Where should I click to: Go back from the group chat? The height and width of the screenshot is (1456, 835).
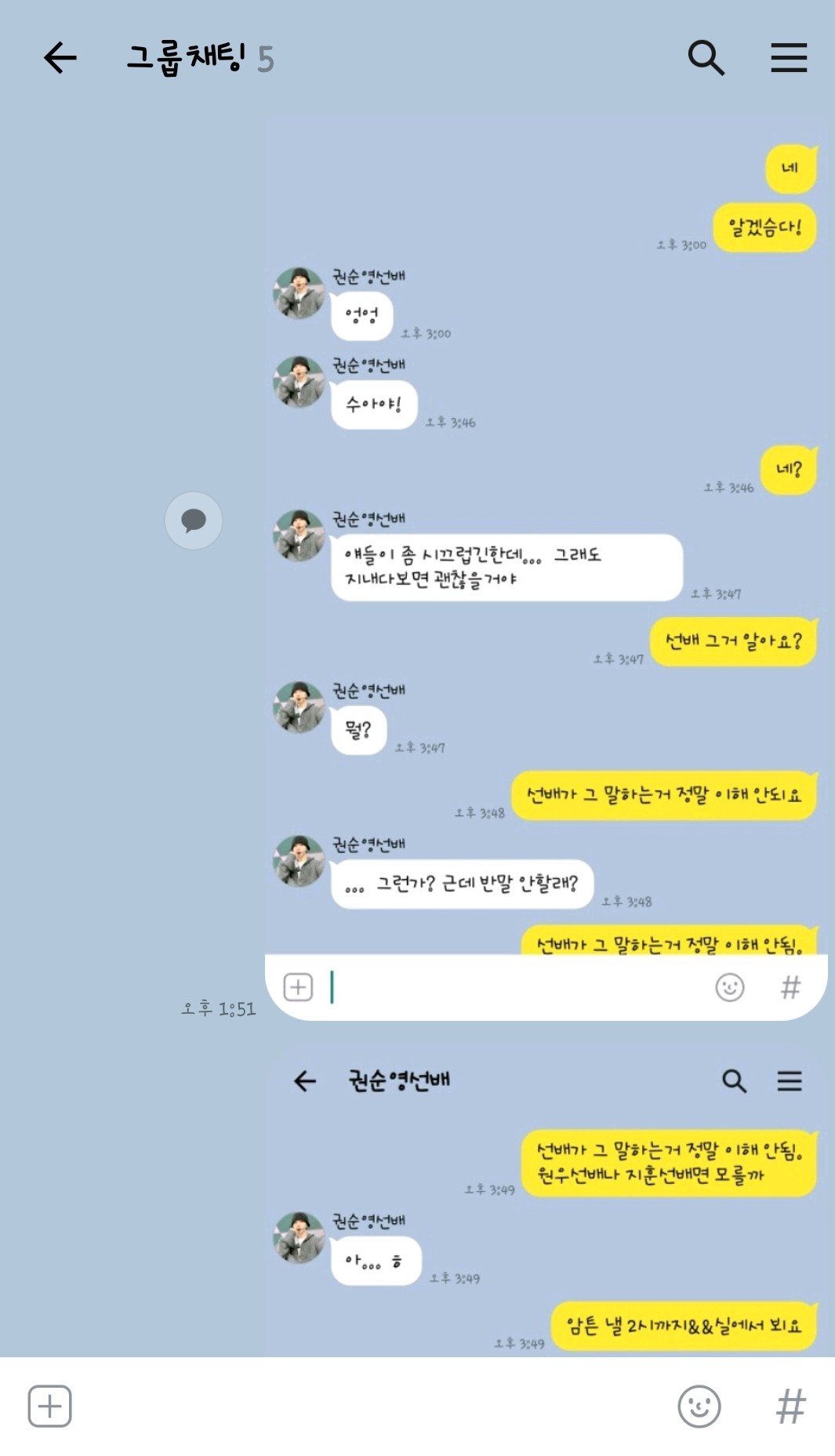(60, 58)
